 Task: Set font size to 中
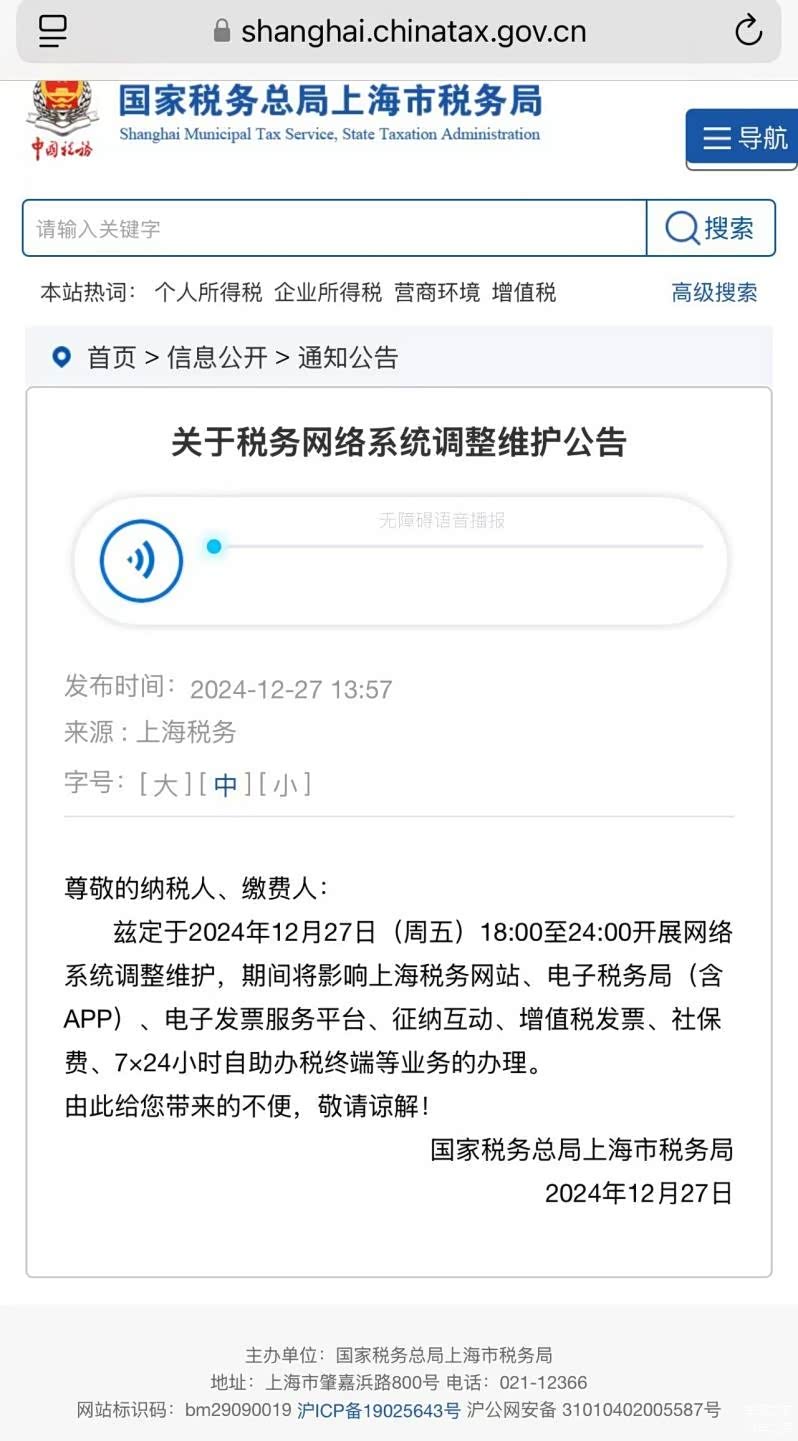pyautogui.click(x=225, y=784)
